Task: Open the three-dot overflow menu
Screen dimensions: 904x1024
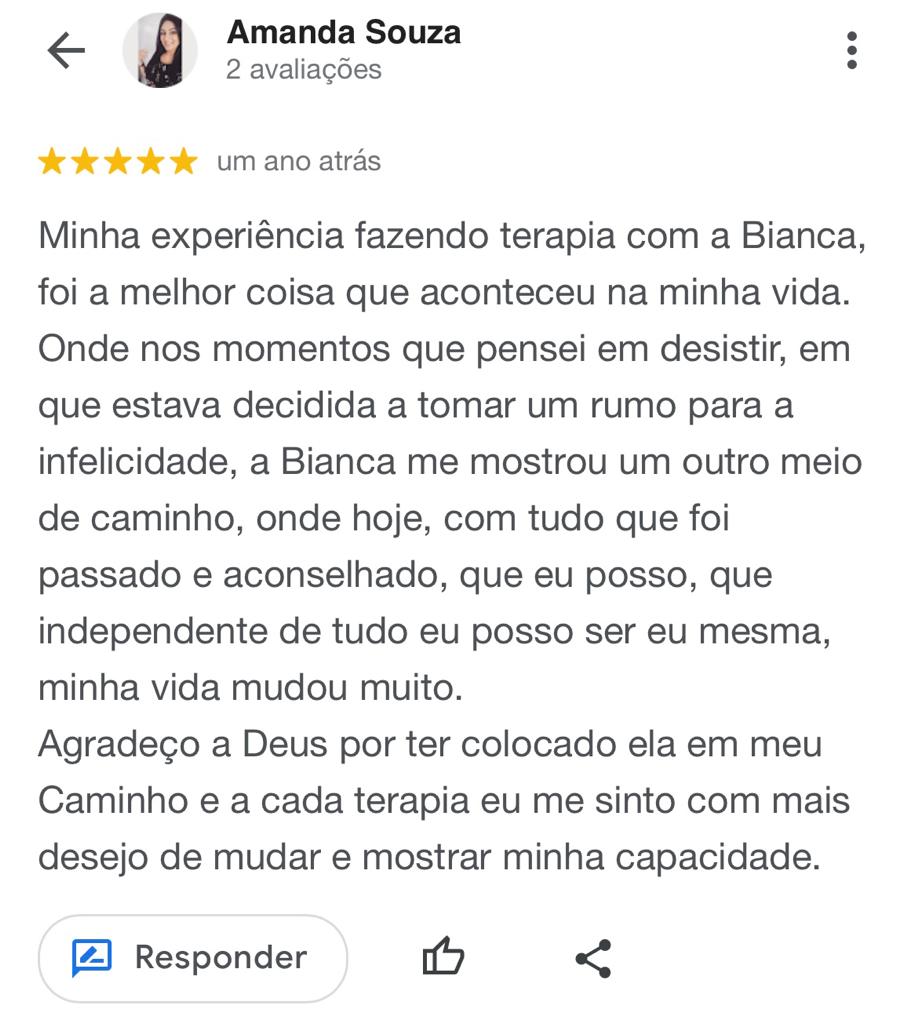Action: (851, 50)
